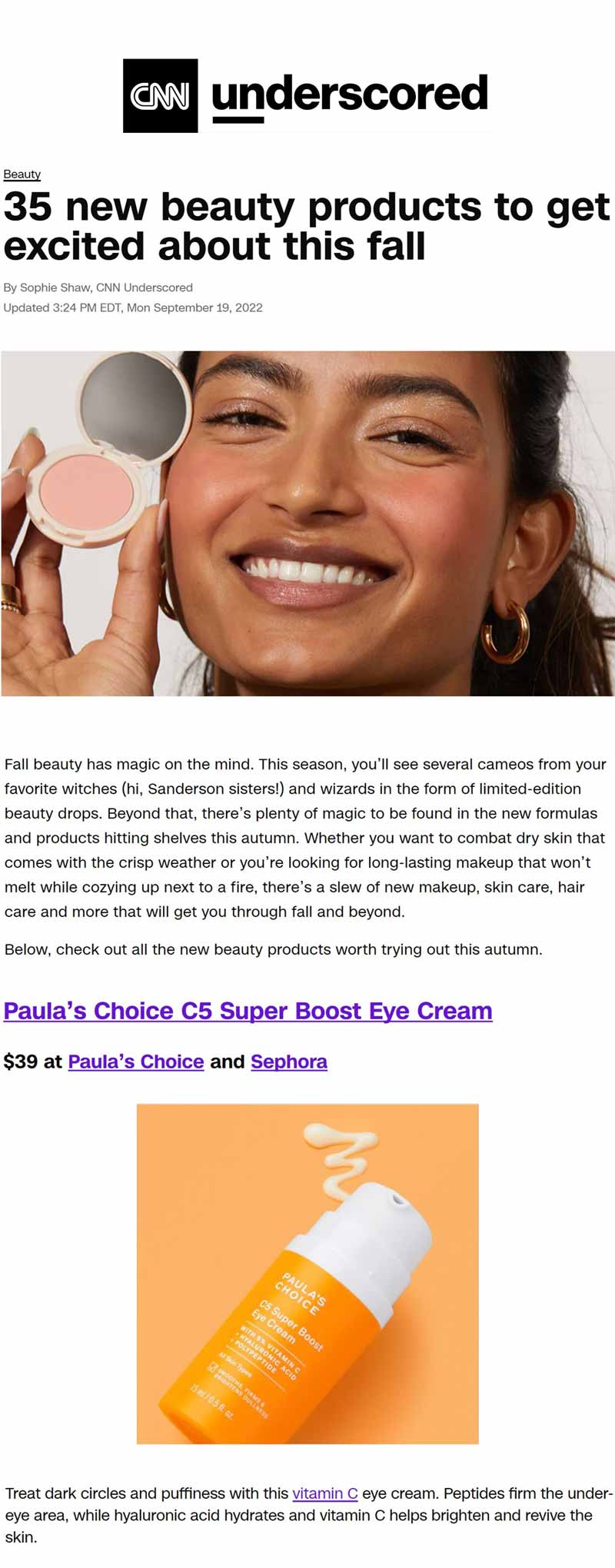
Task: Open Paula's Choice C5 Super Boost Eye Cream heading link
Action: [x=248, y=1011]
